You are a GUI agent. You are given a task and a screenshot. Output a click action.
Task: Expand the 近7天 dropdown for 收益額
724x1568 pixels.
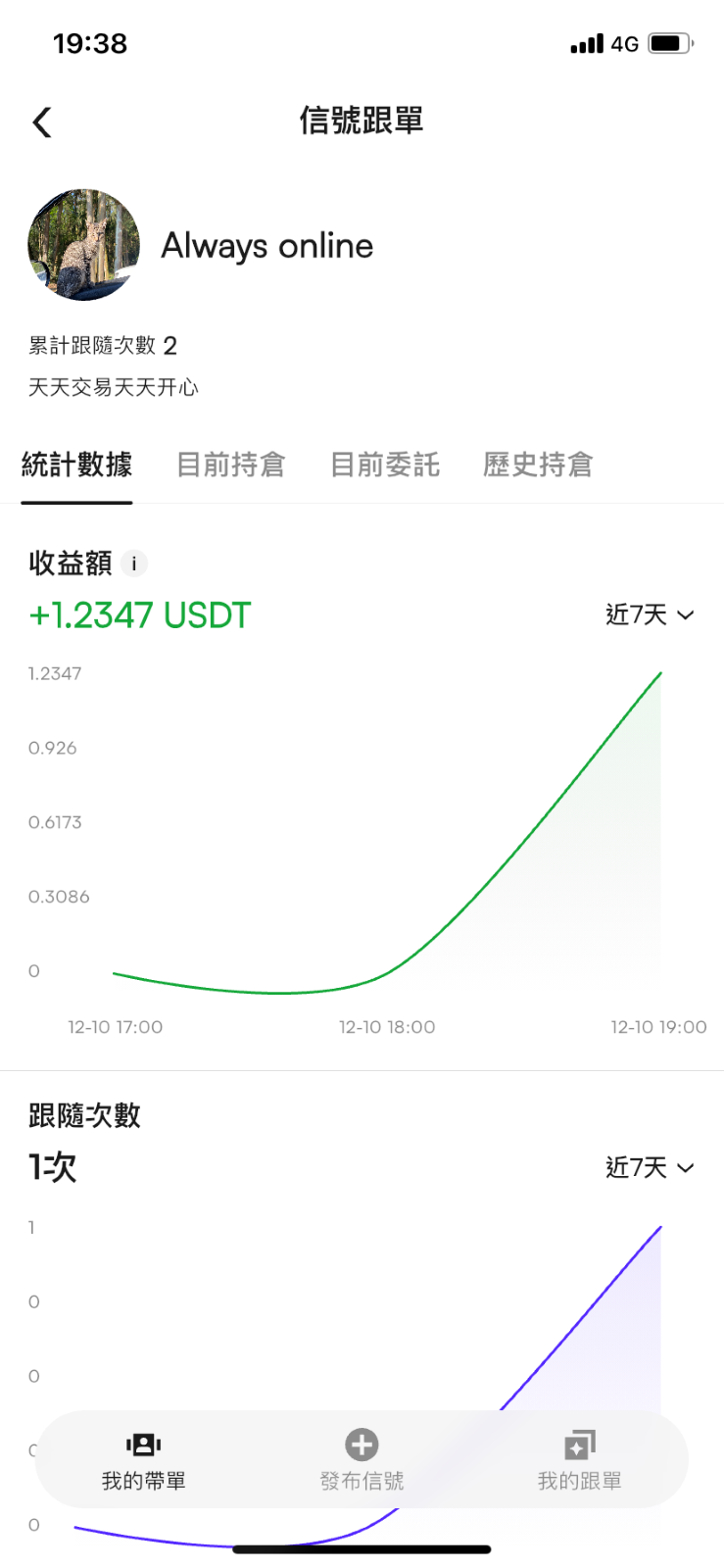tap(650, 614)
